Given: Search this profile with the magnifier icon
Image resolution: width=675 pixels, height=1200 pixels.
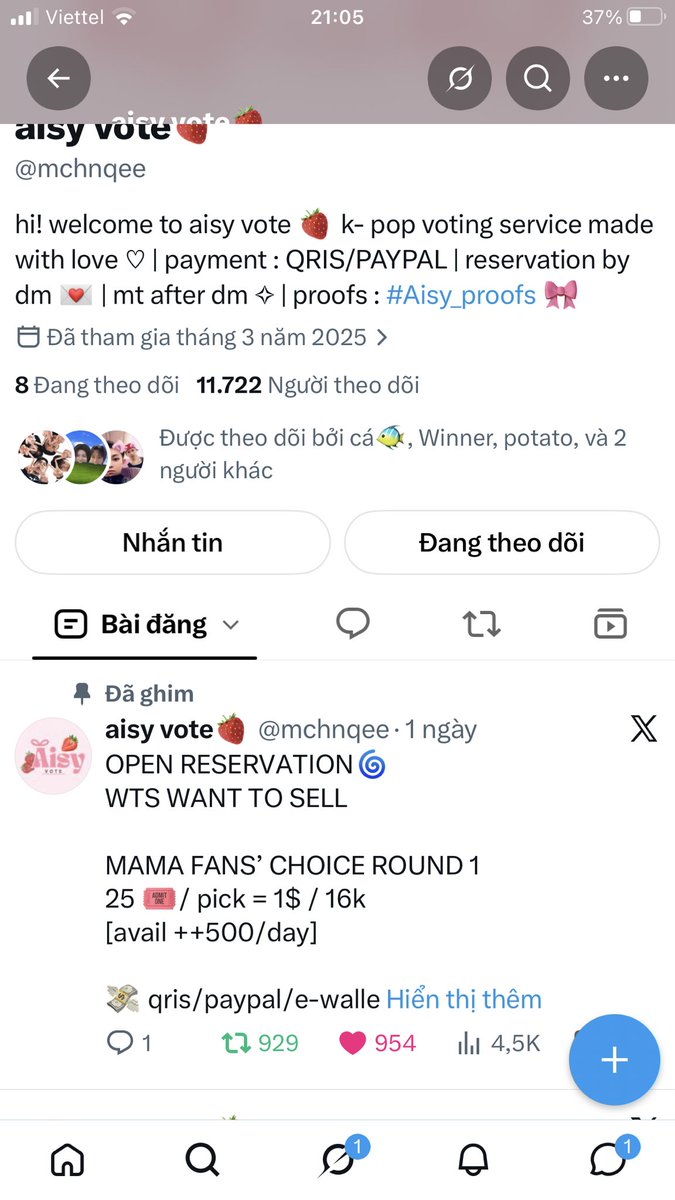Looking at the screenshot, I should (538, 78).
